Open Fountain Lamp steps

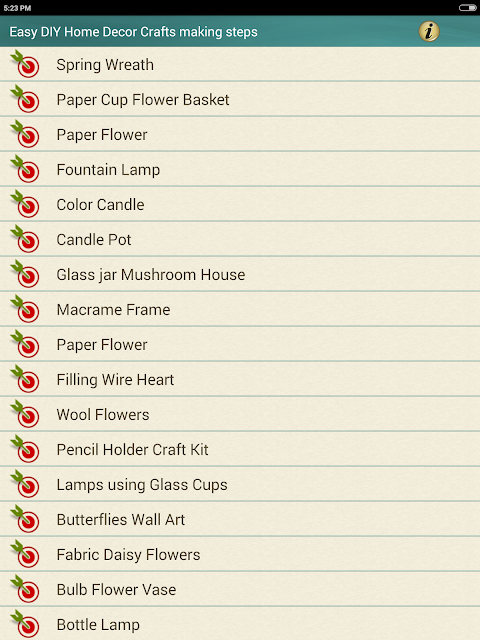coord(240,169)
